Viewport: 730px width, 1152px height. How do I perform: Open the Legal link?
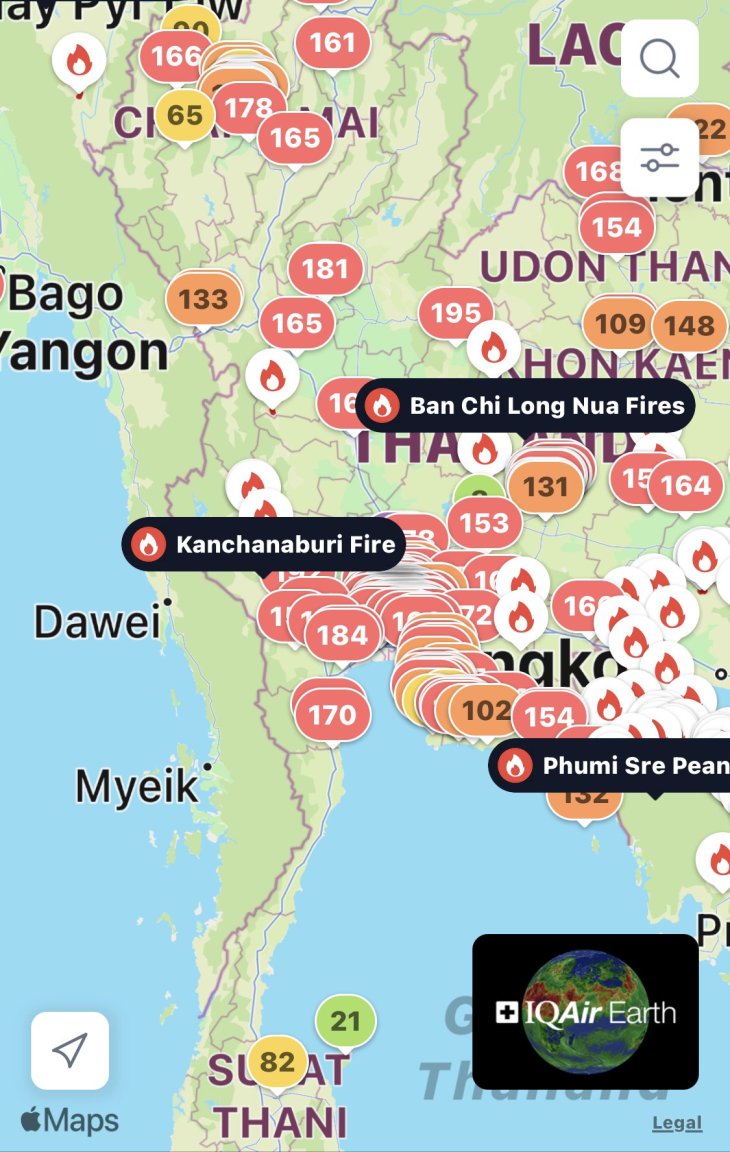(x=677, y=1123)
